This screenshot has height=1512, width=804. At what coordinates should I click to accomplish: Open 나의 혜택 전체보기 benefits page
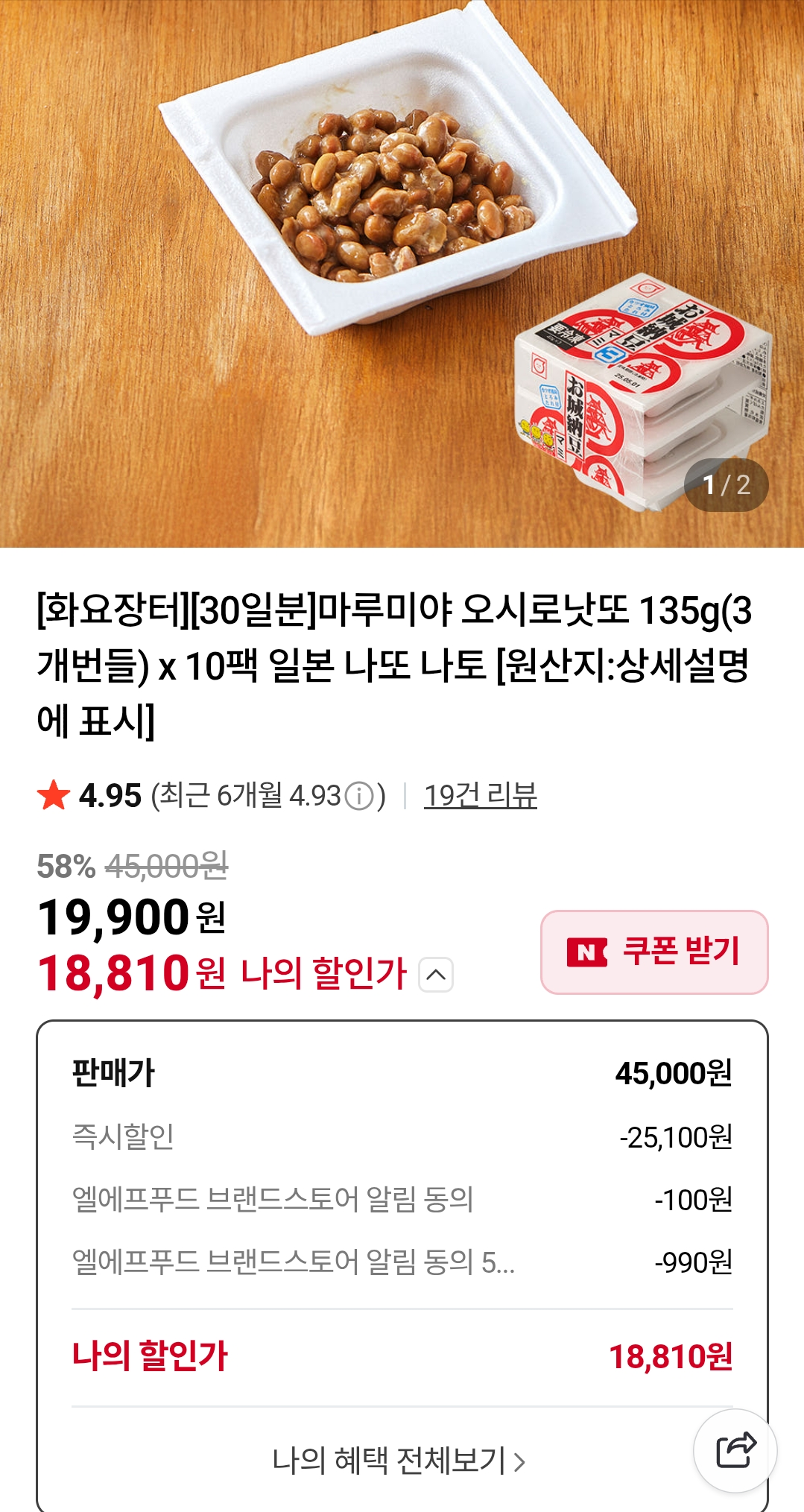(x=399, y=1461)
